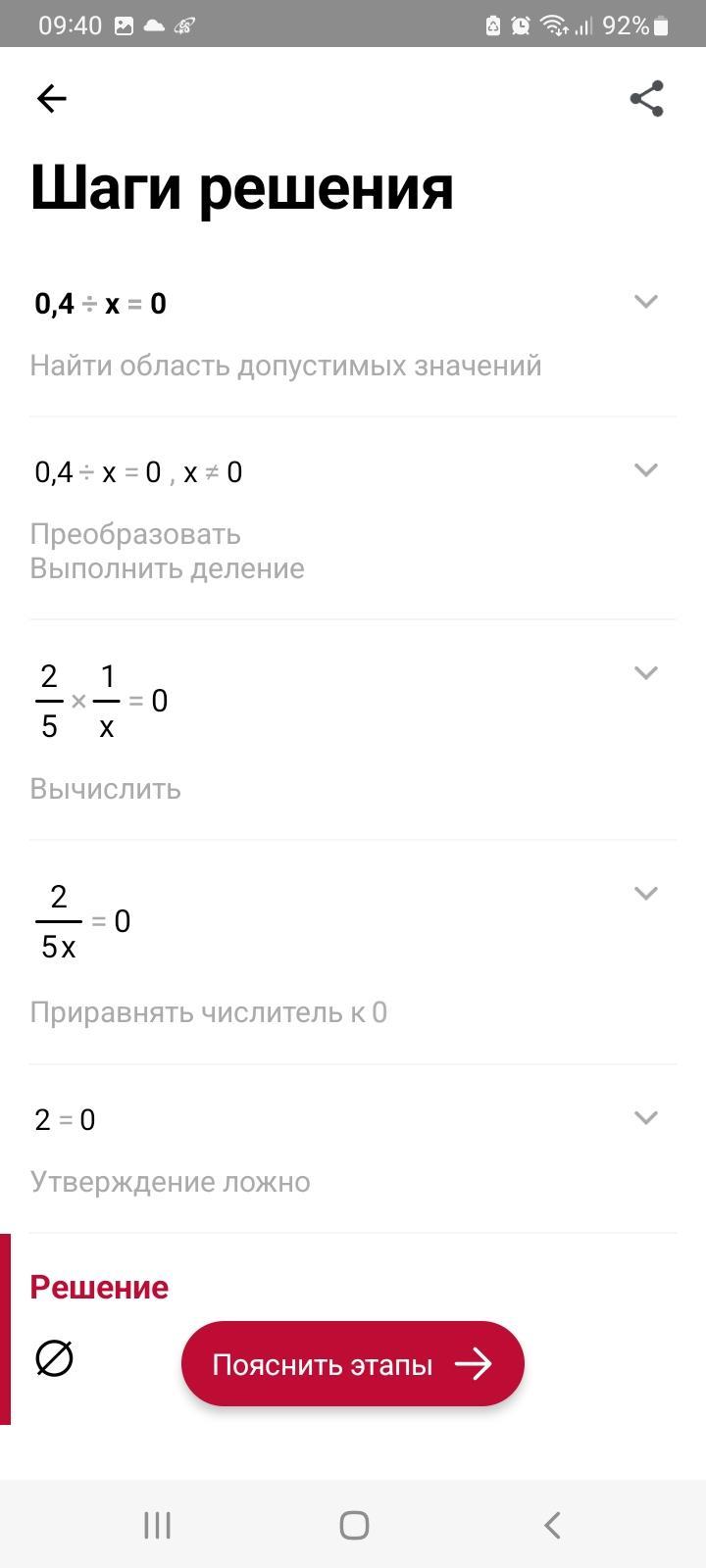706x1568 pixels.
Task: Share the solution steps
Action: pos(646,98)
